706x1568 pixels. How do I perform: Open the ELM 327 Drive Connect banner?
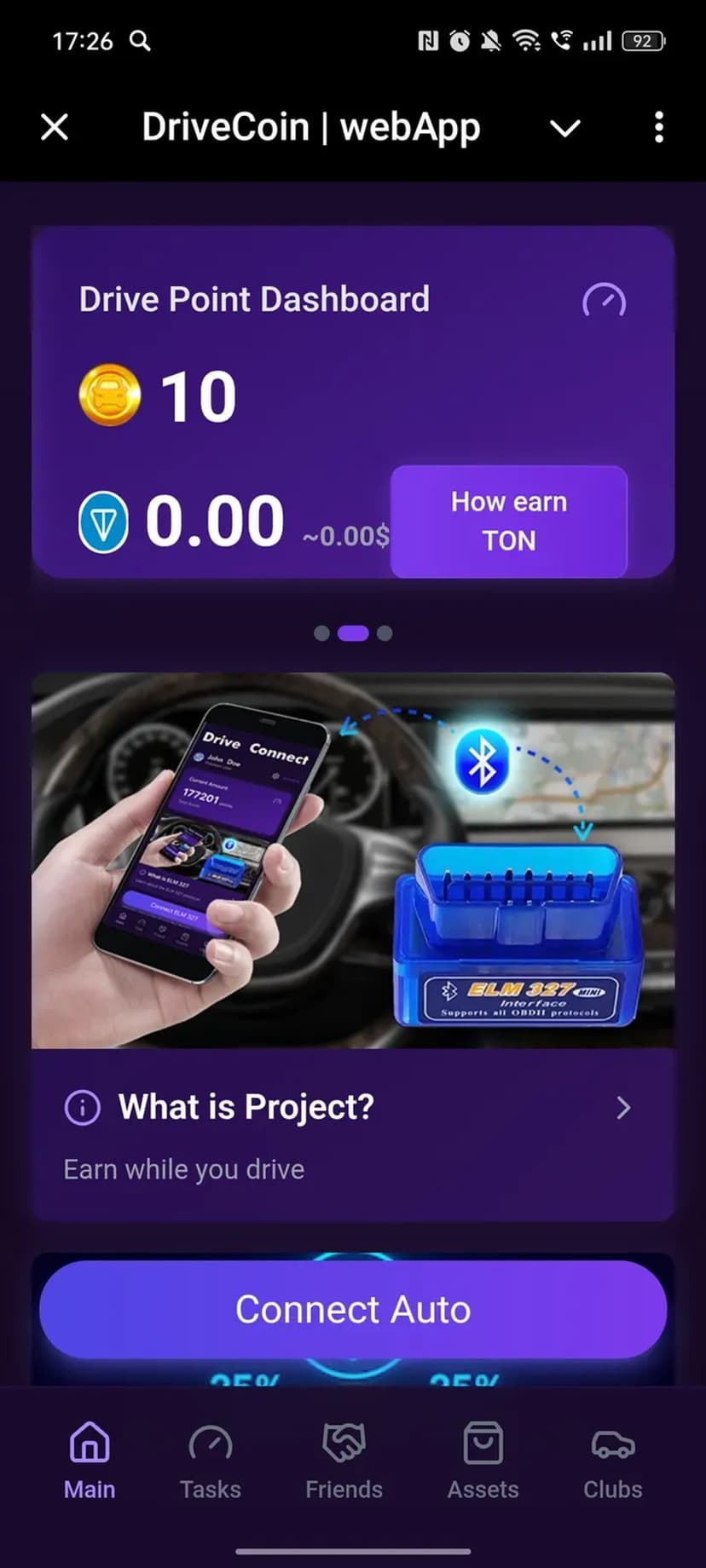[x=353, y=861]
